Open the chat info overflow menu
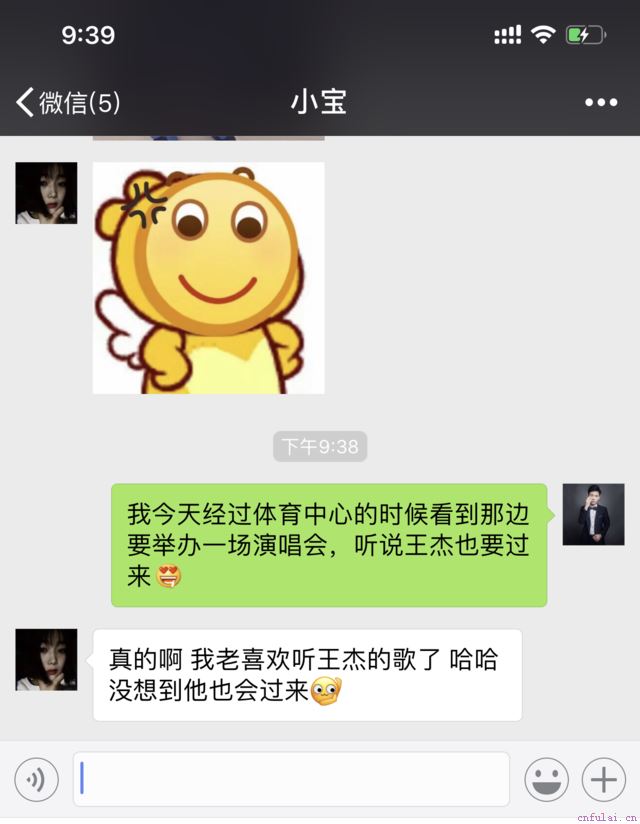Viewport: 640px width, 824px height. 600,102
